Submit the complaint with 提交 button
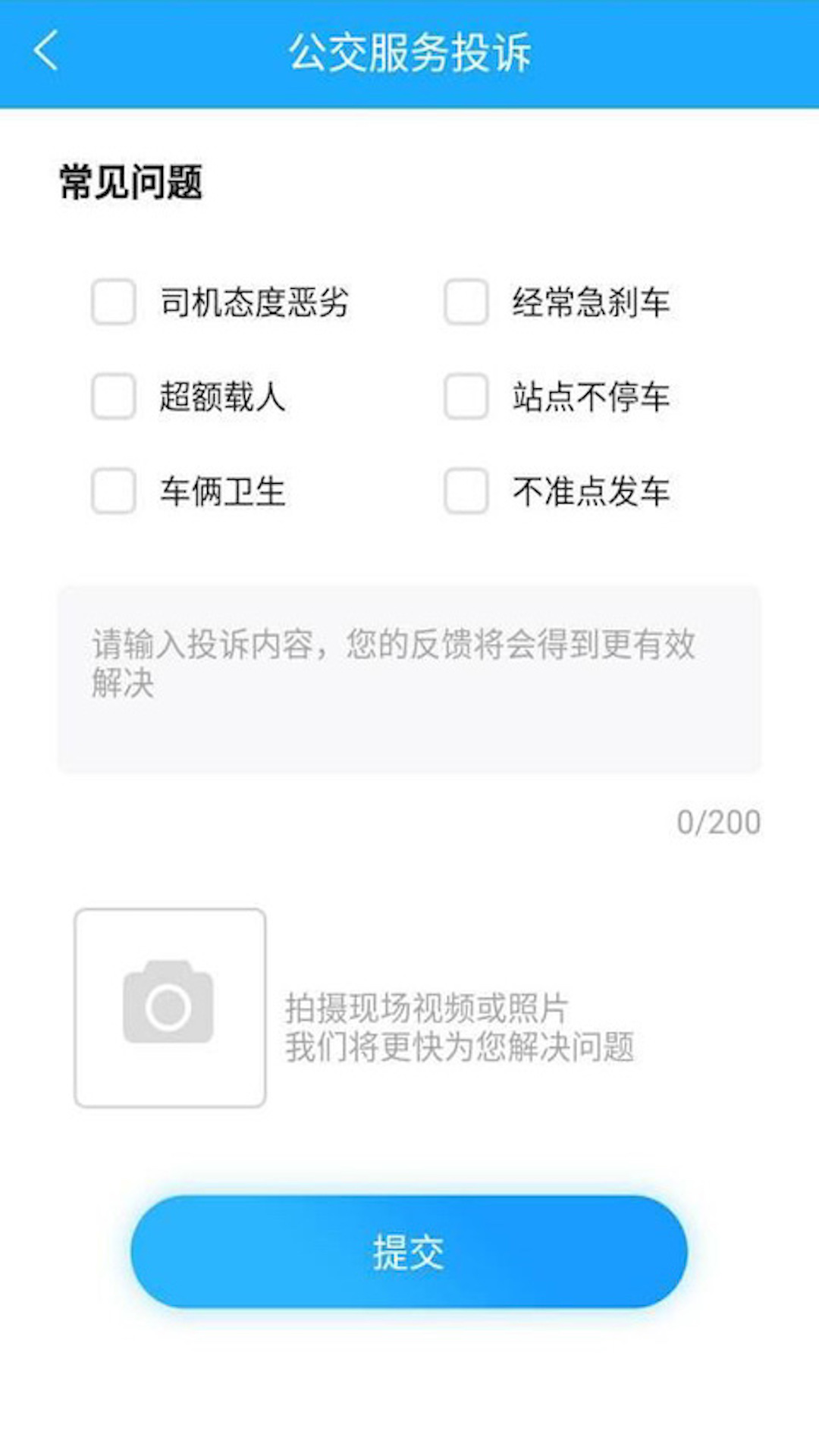Viewport: 819px width, 1456px height. 409,1252
